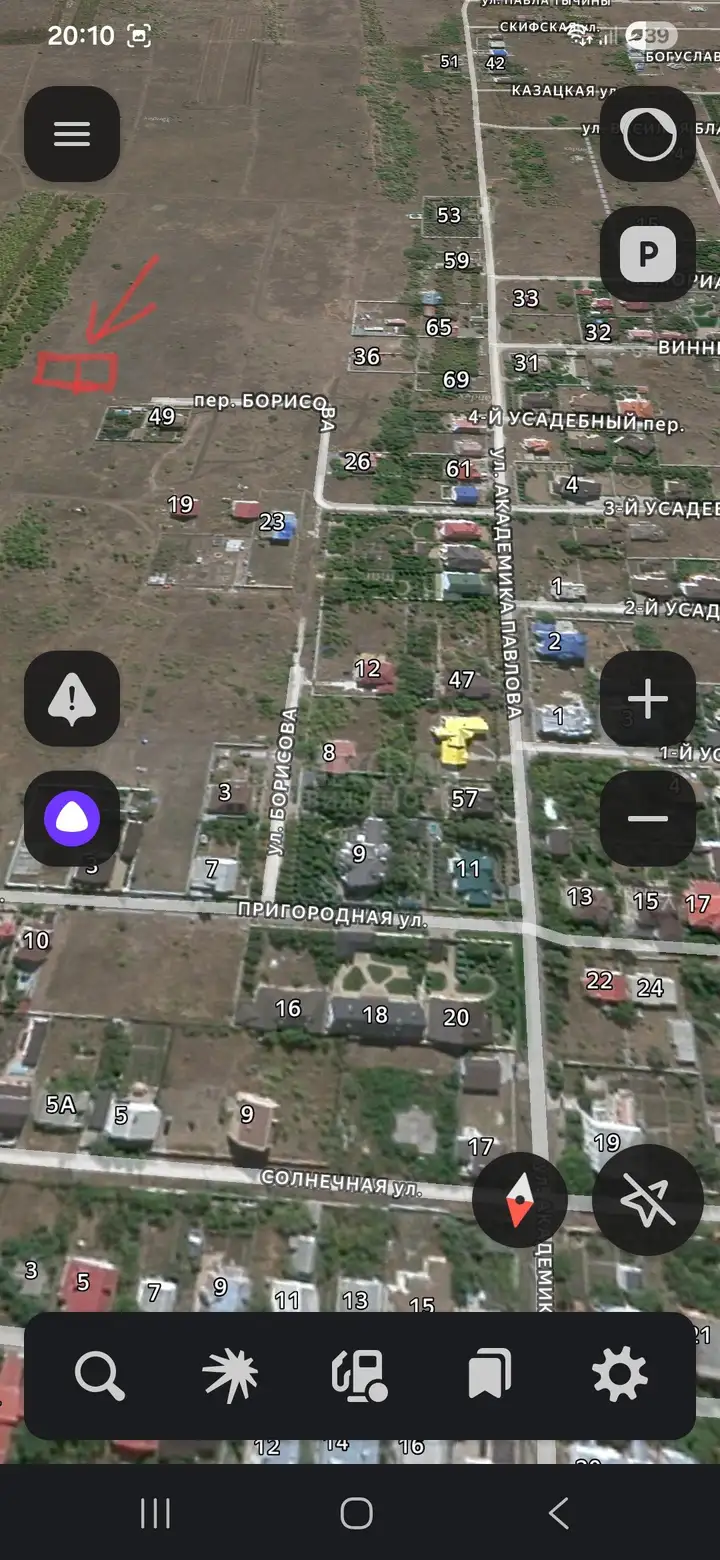Go back using system navigation
The height and width of the screenshot is (1560, 720).
coord(558,1513)
